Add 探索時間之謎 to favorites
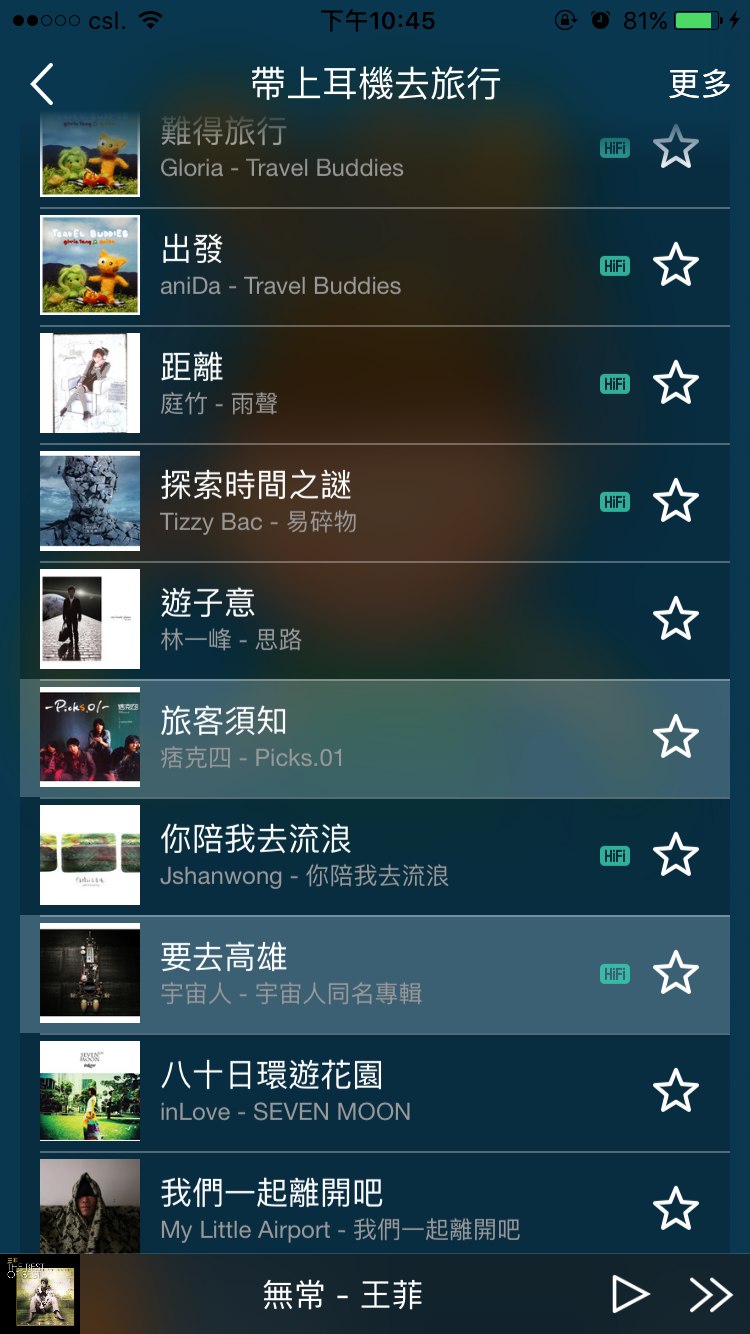Viewport: 750px width, 1334px height. [x=676, y=502]
